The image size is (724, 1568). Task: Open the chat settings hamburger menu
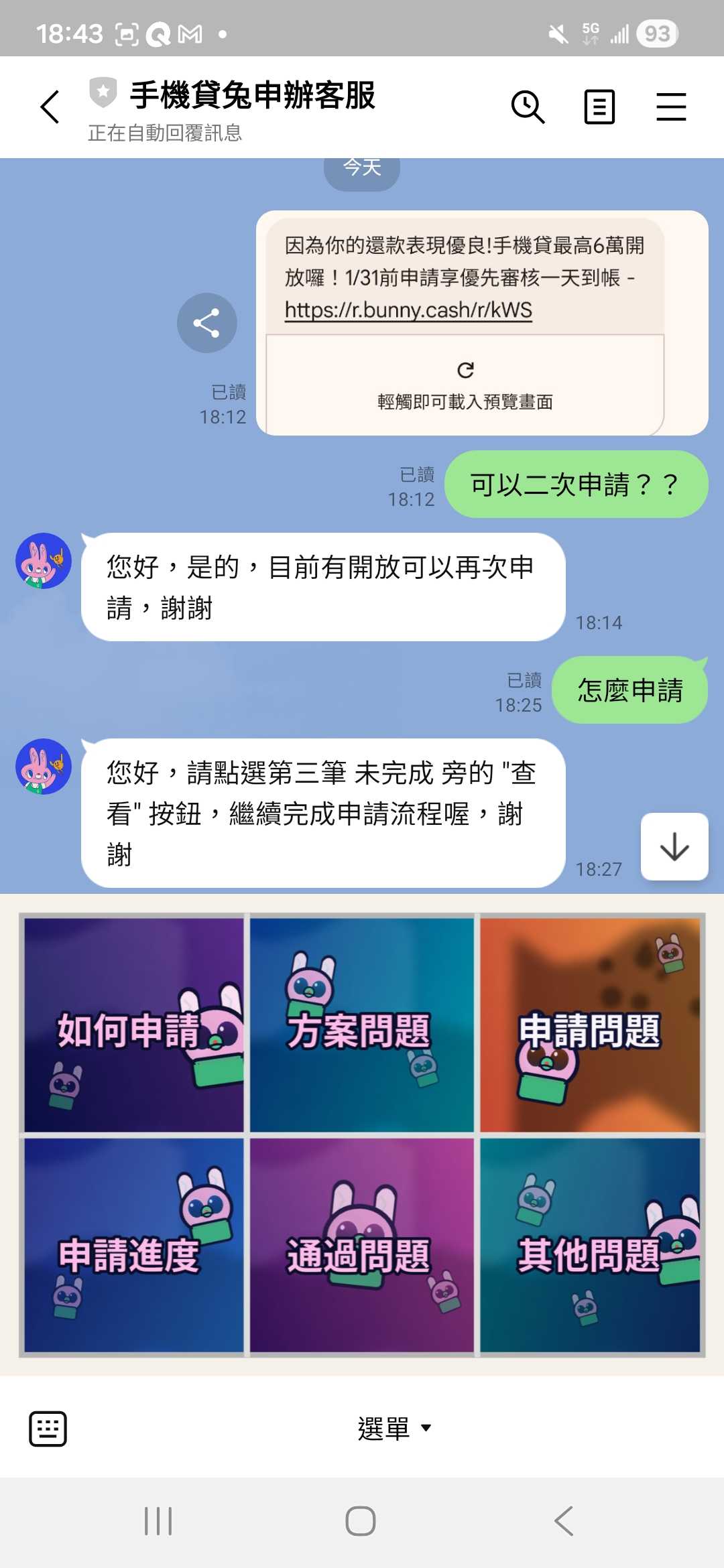pyautogui.click(x=670, y=107)
